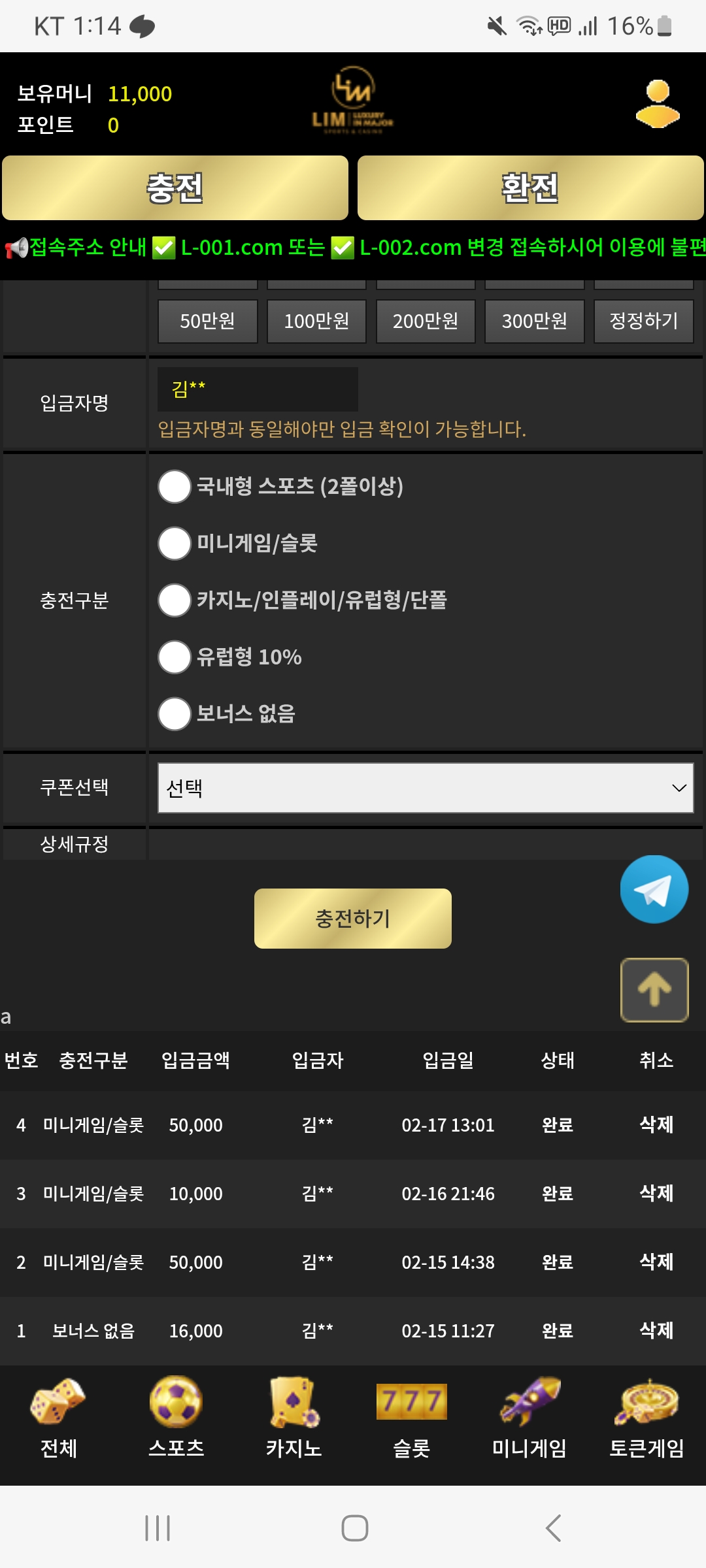The width and height of the screenshot is (706, 1568).
Task: Open the Telegram support button
Action: [654, 889]
